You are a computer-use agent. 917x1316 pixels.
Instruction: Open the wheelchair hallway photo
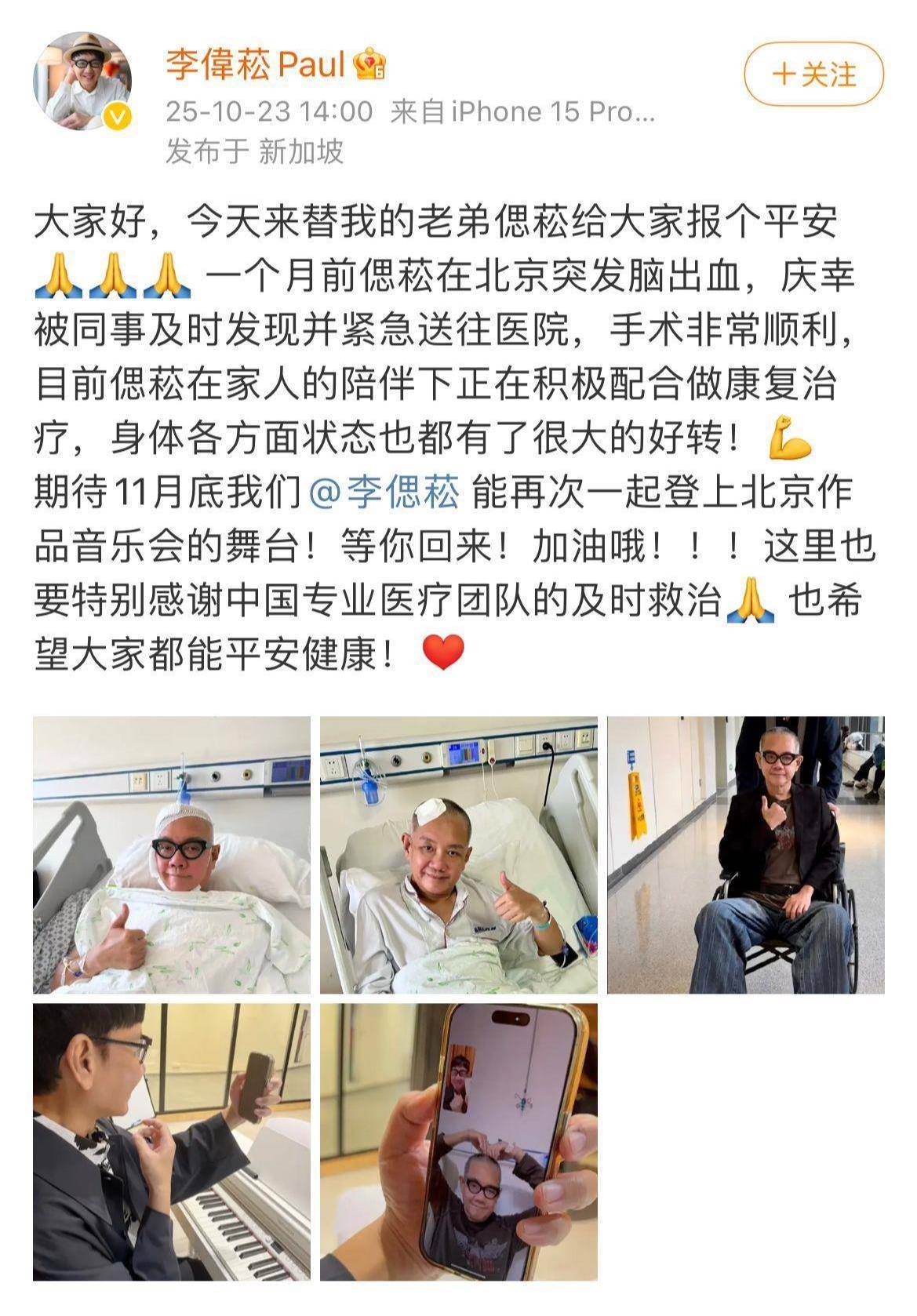(x=745, y=854)
